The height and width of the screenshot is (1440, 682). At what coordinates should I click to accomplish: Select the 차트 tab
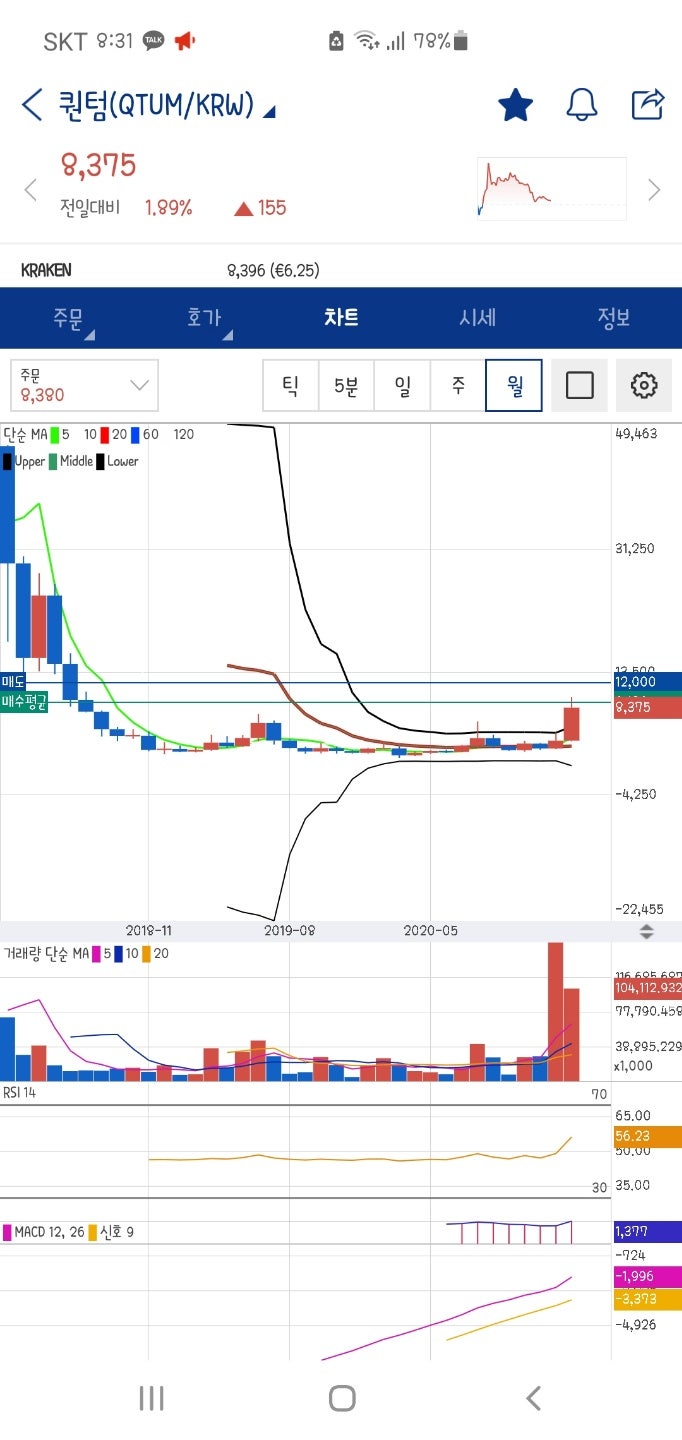341,318
